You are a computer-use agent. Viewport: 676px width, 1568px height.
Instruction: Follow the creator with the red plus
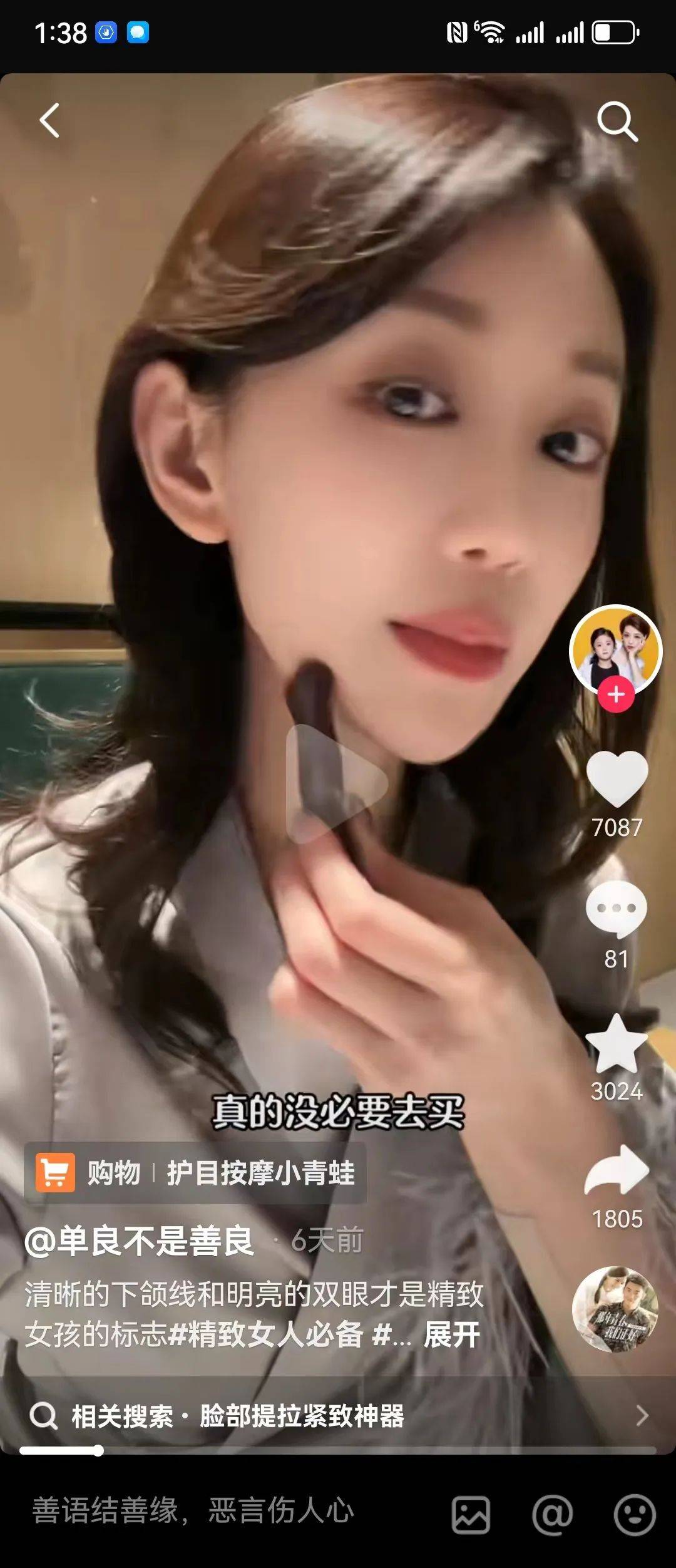616,694
